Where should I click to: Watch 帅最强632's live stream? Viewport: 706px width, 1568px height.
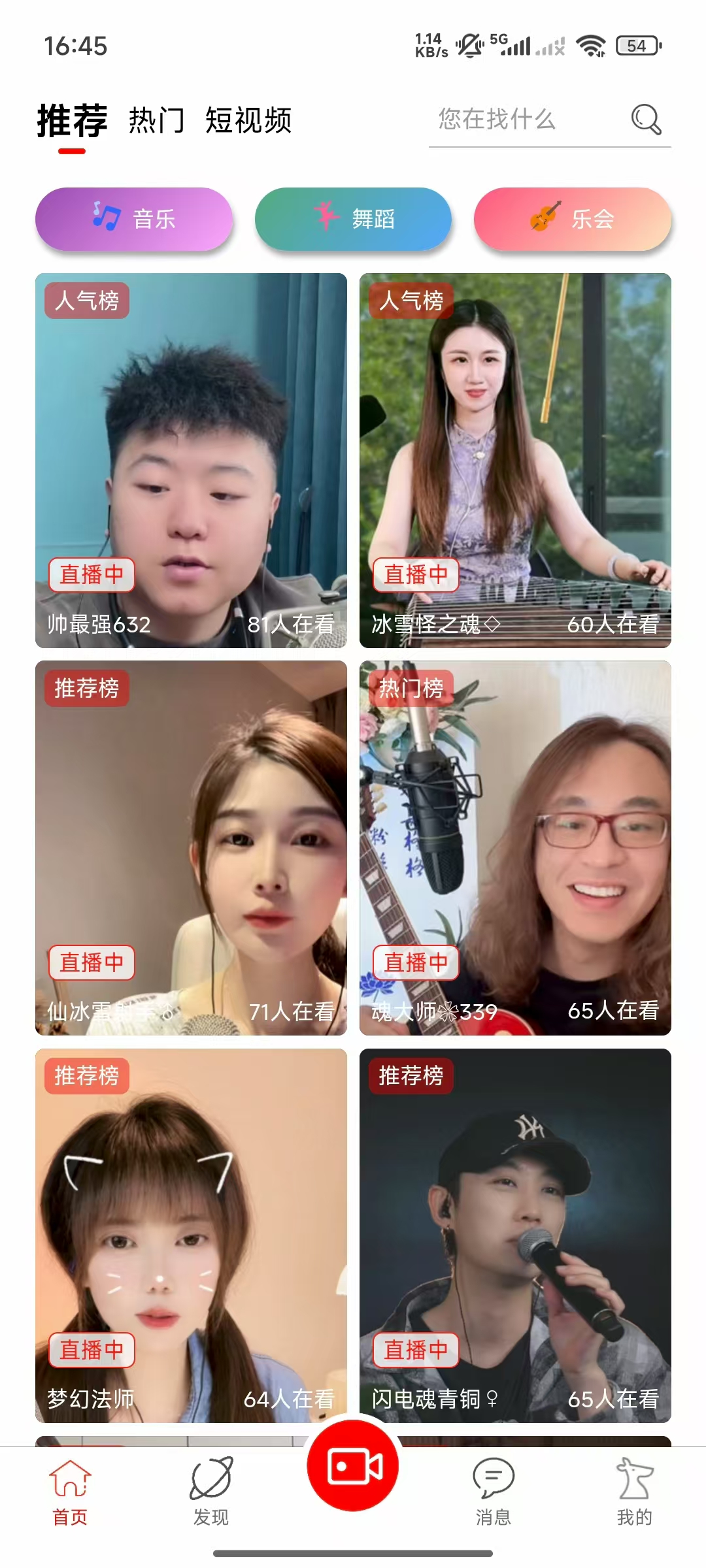pos(191,461)
